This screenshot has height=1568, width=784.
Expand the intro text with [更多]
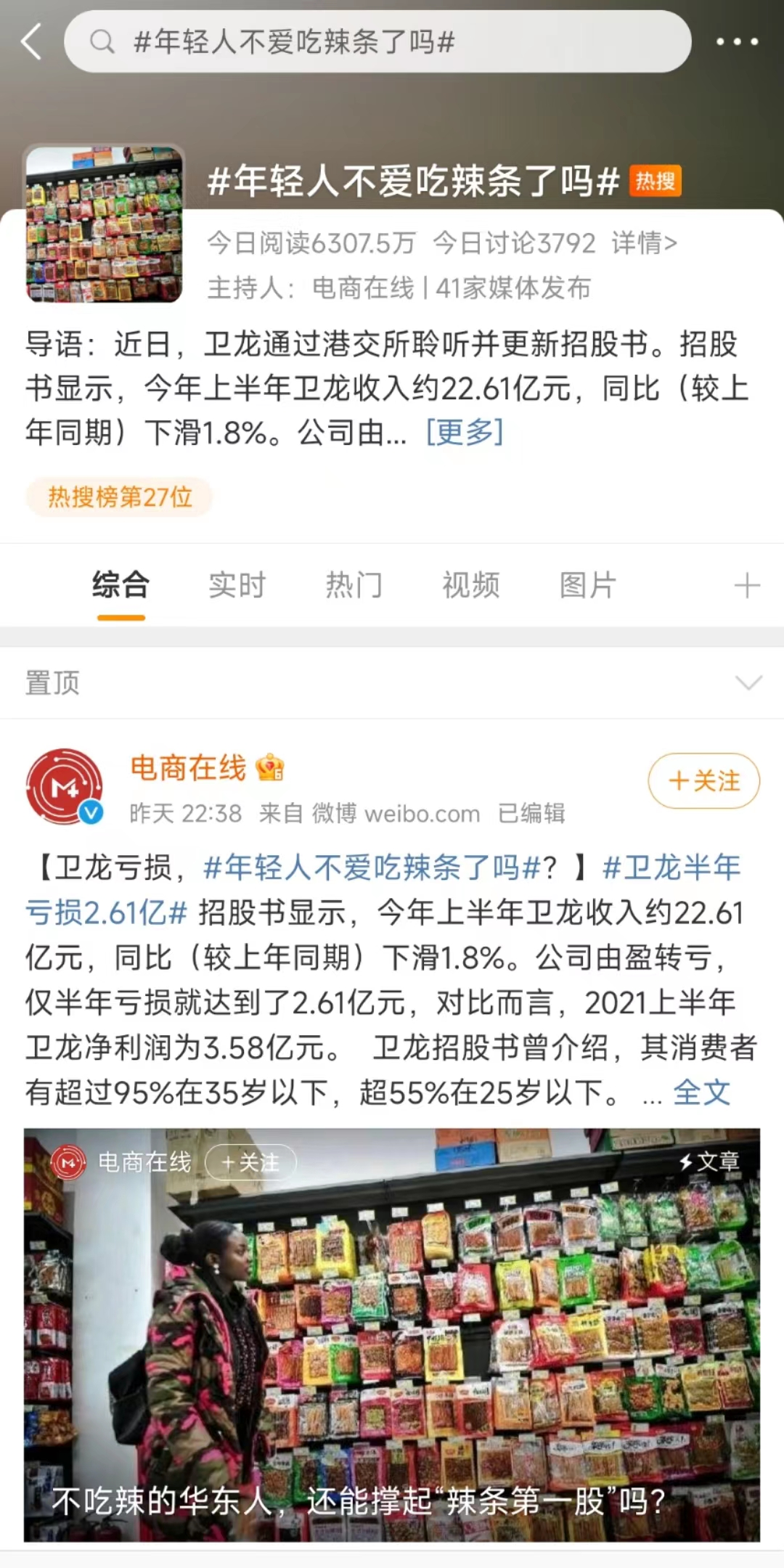465,433
